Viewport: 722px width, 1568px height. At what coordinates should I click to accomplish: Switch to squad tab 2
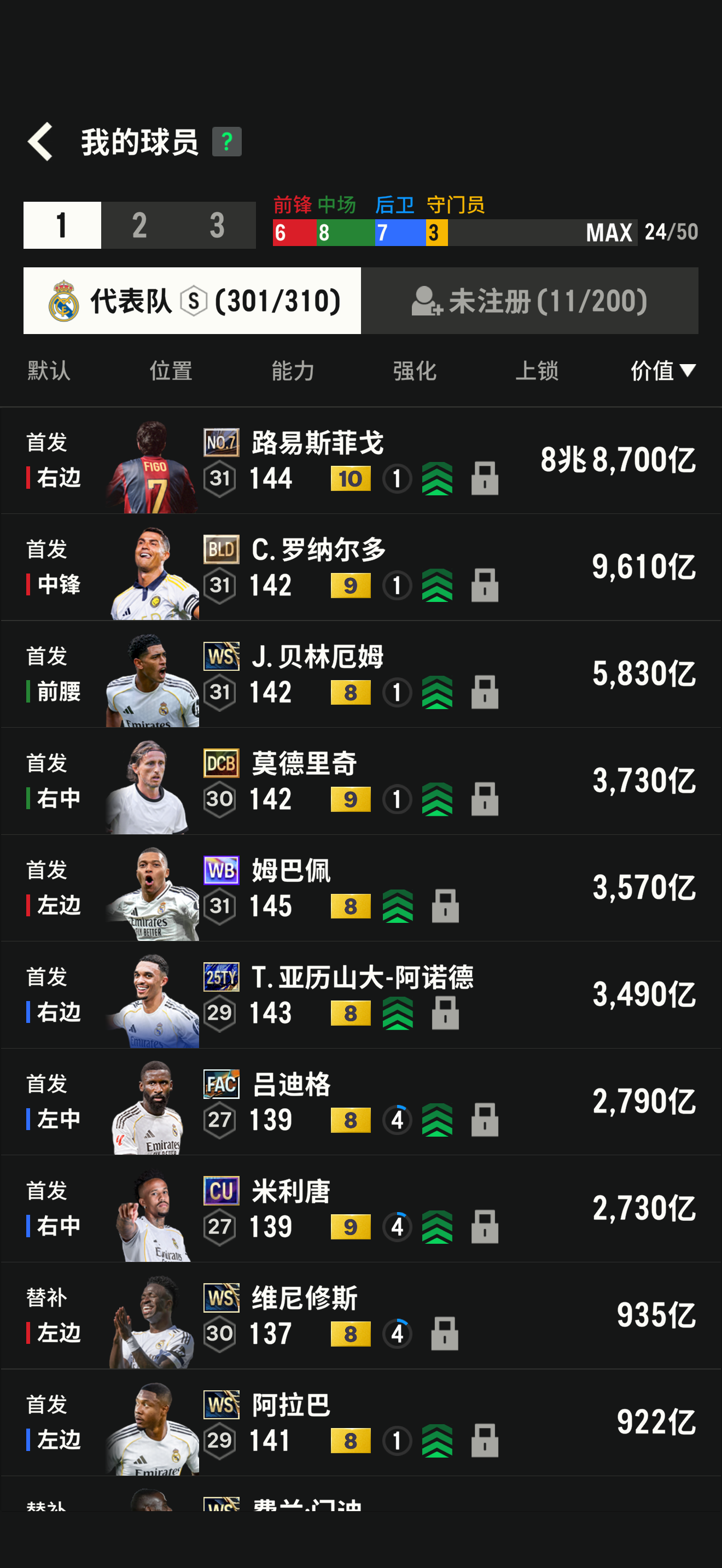pyautogui.click(x=139, y=225)
